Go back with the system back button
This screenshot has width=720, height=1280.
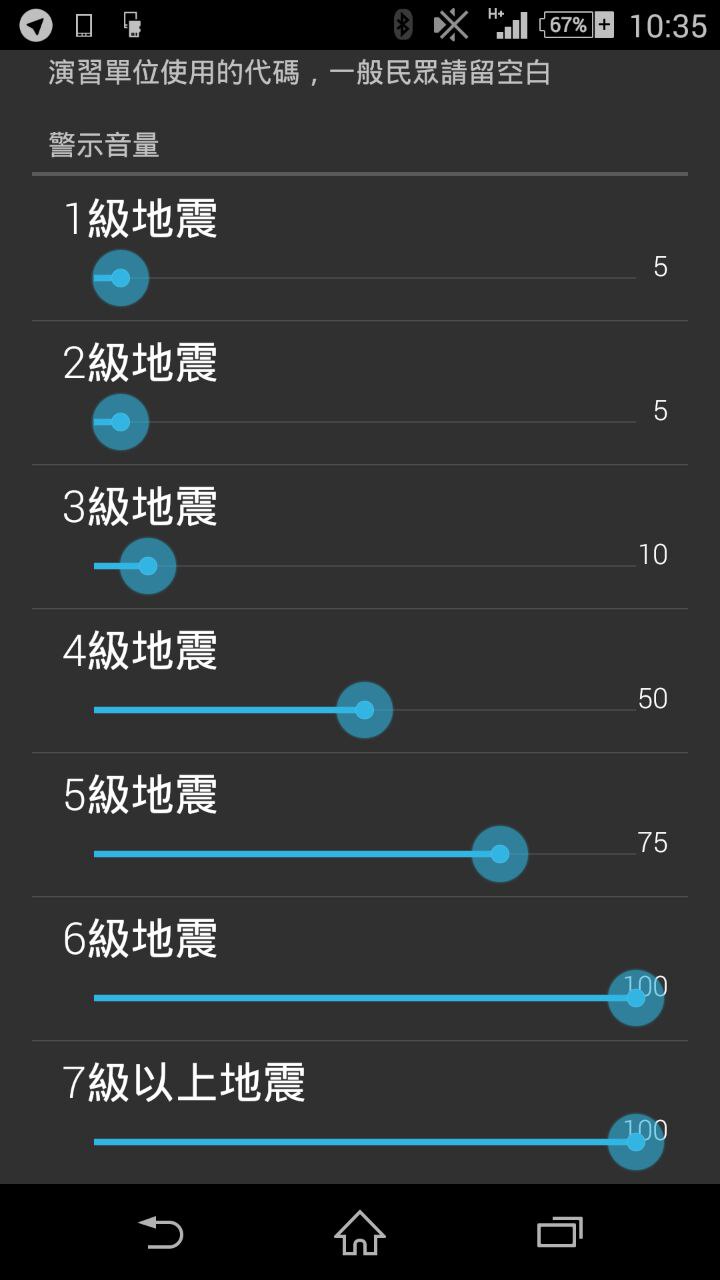point(161,1232)
